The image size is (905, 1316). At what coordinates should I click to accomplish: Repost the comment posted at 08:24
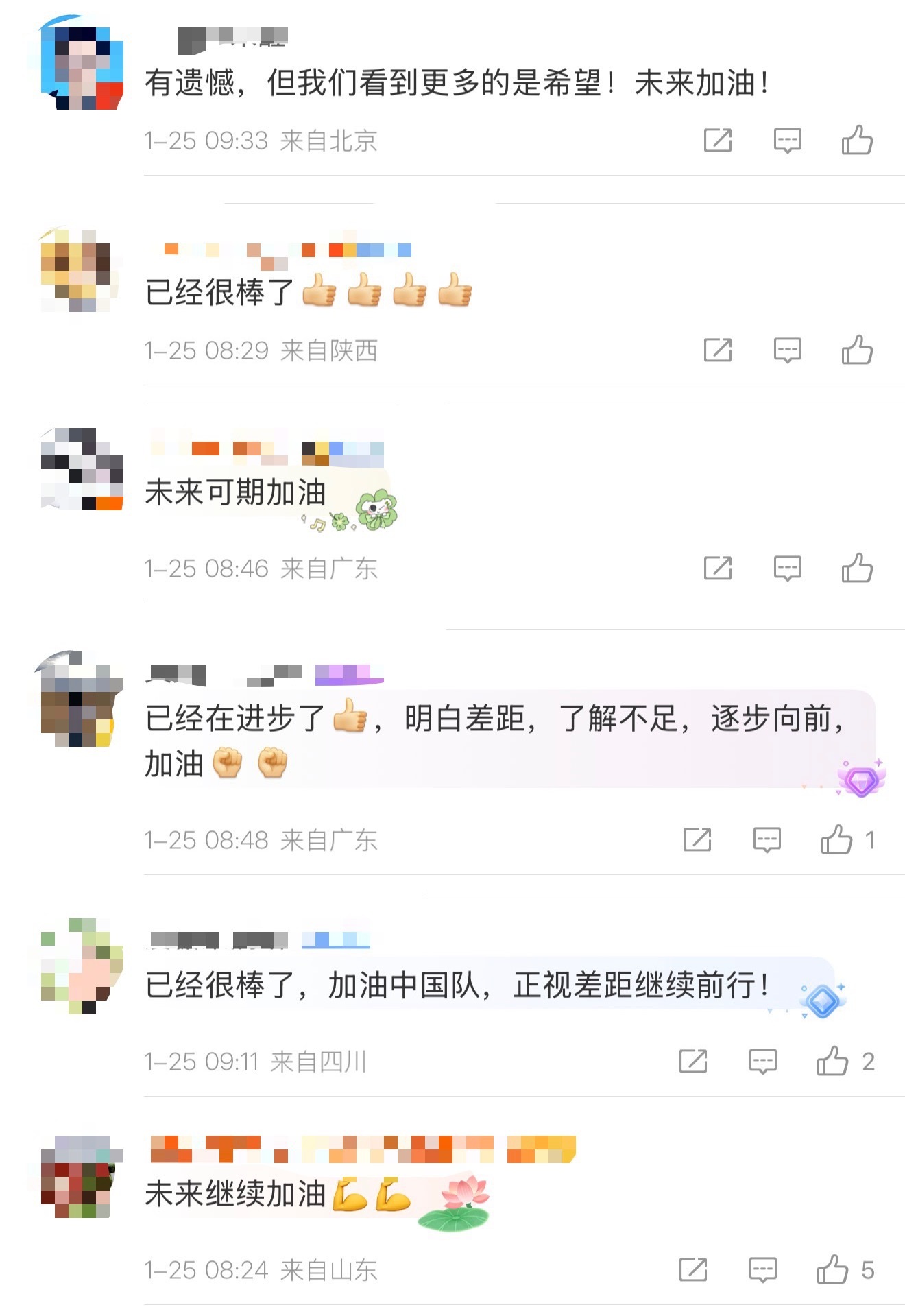(x=693, y=1270)
